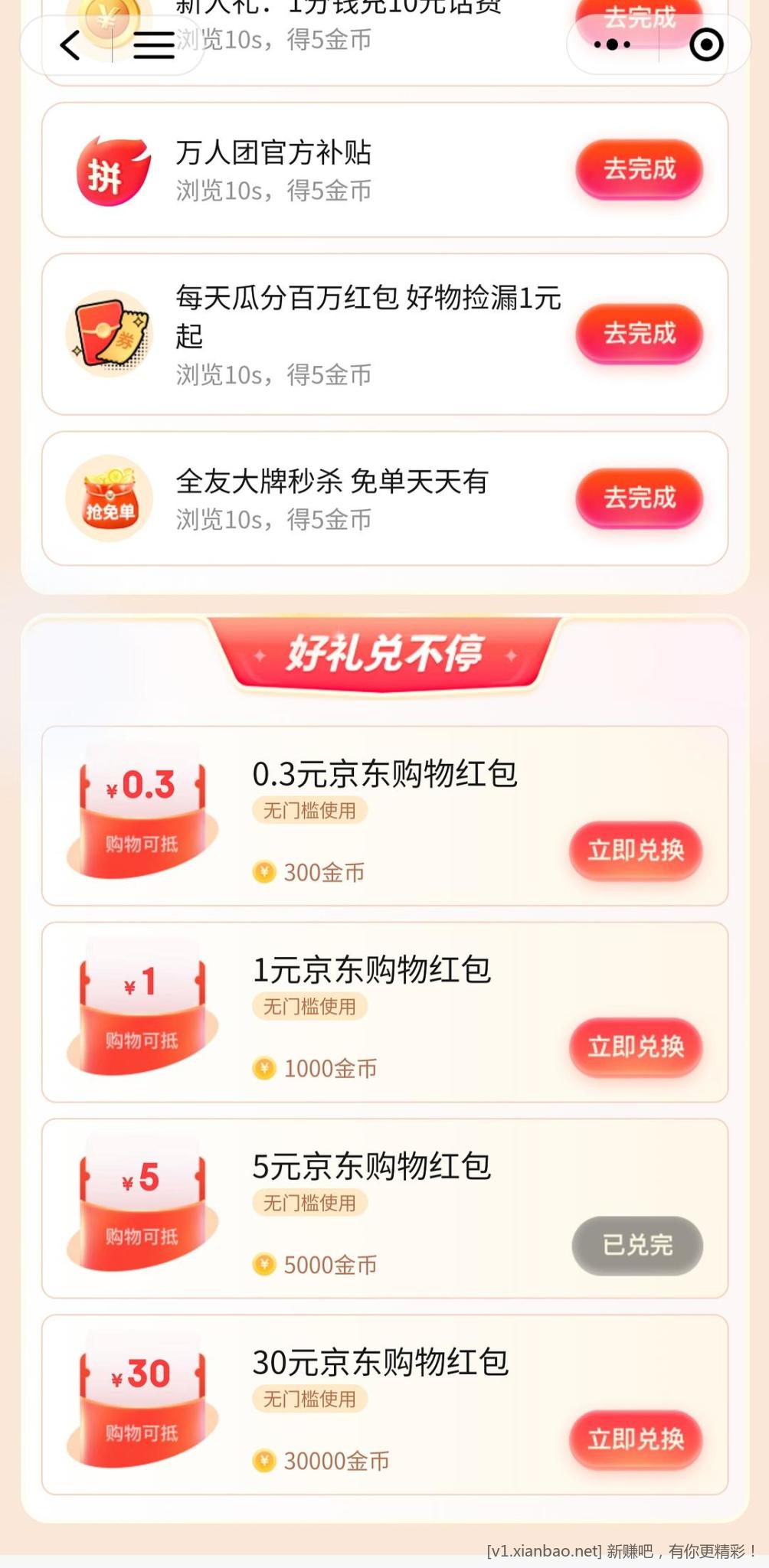This screenshot has width=769, height=1568.
Task: Redeem the 1元京东购物红包
Action: coord(635,1047)
